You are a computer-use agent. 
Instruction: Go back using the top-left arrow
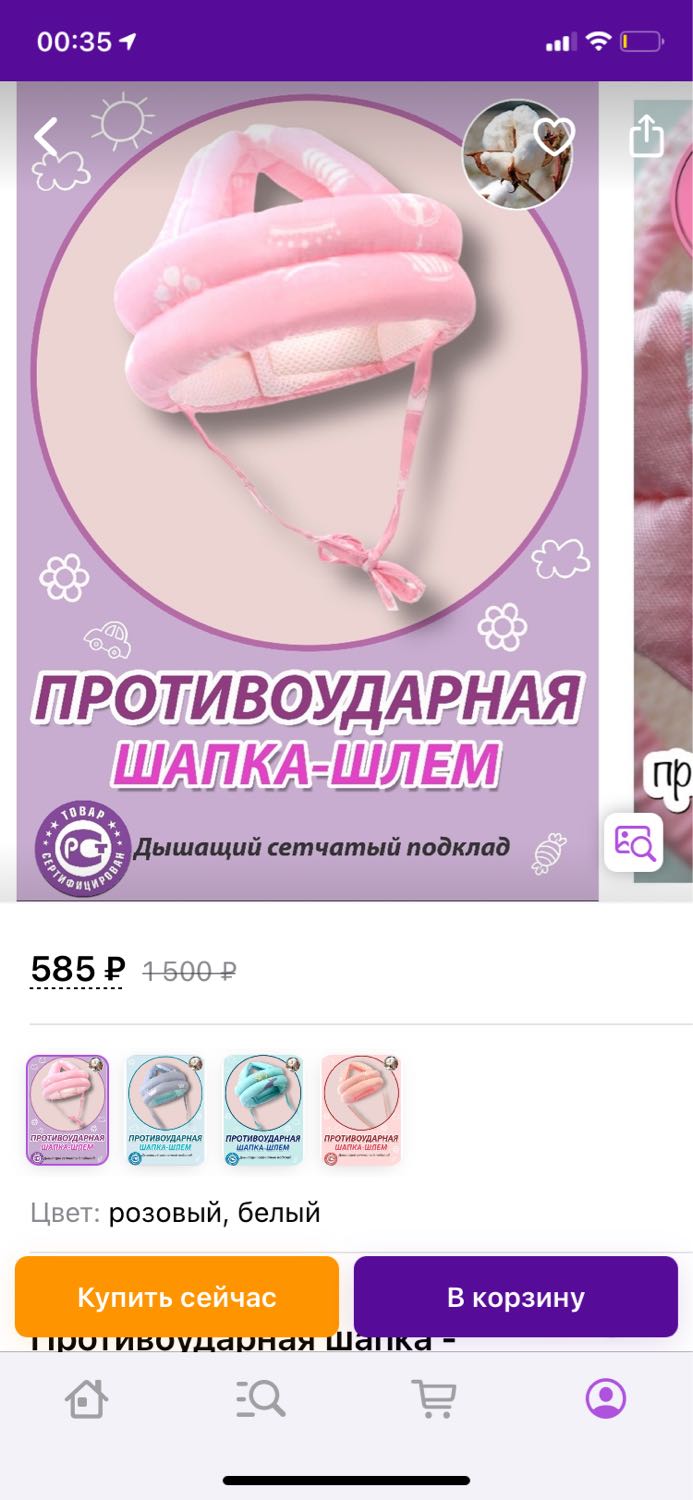46,137
